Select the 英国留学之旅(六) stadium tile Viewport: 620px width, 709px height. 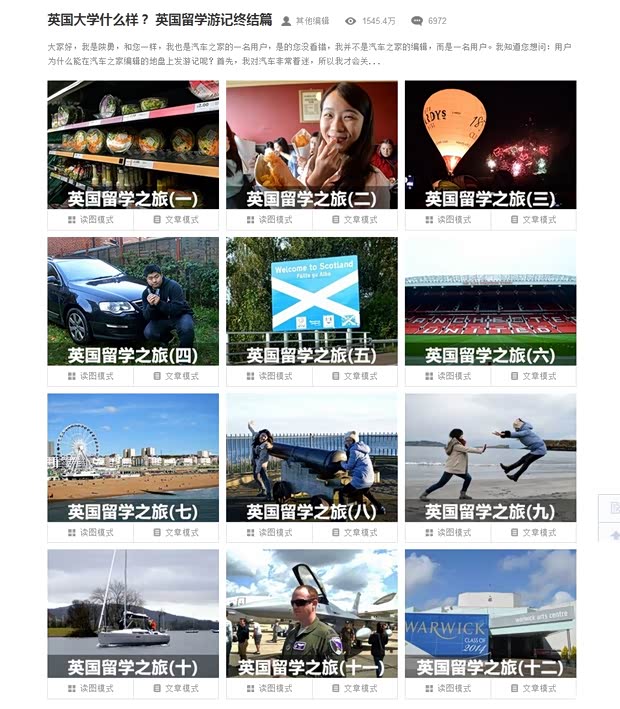point(490,300)
